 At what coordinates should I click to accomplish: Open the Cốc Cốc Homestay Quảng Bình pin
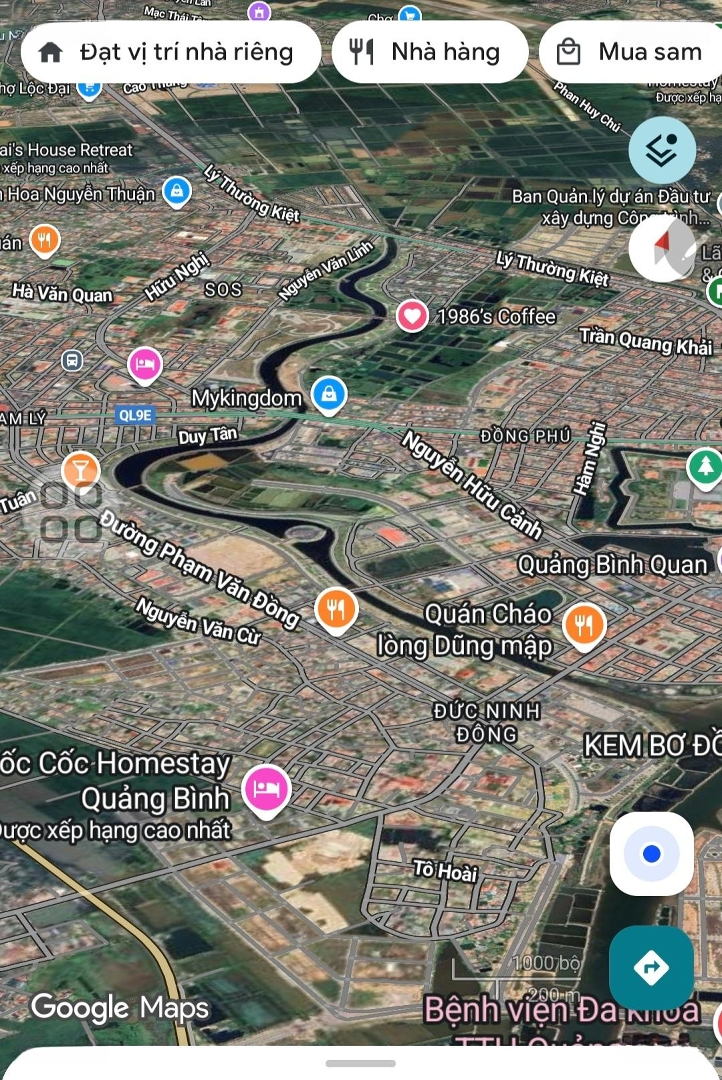[x=265, y=789]
